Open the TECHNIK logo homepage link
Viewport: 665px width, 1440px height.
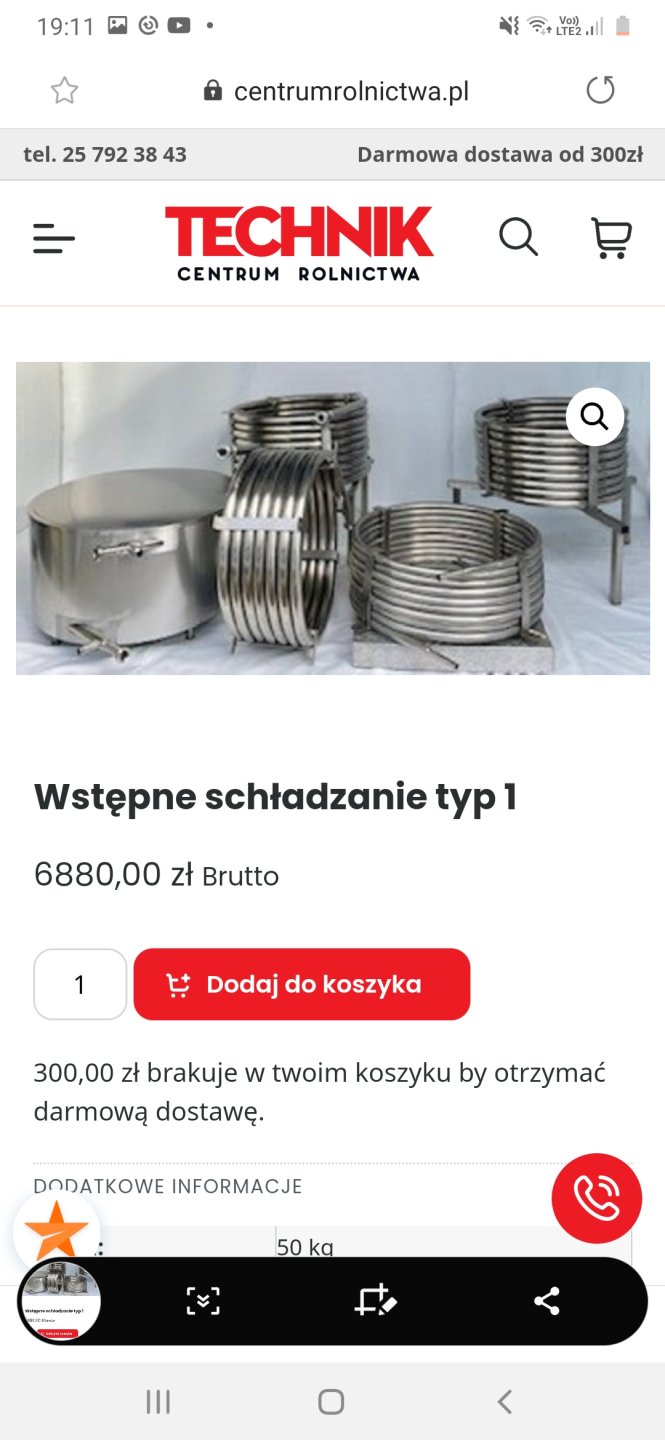point(299,242)
